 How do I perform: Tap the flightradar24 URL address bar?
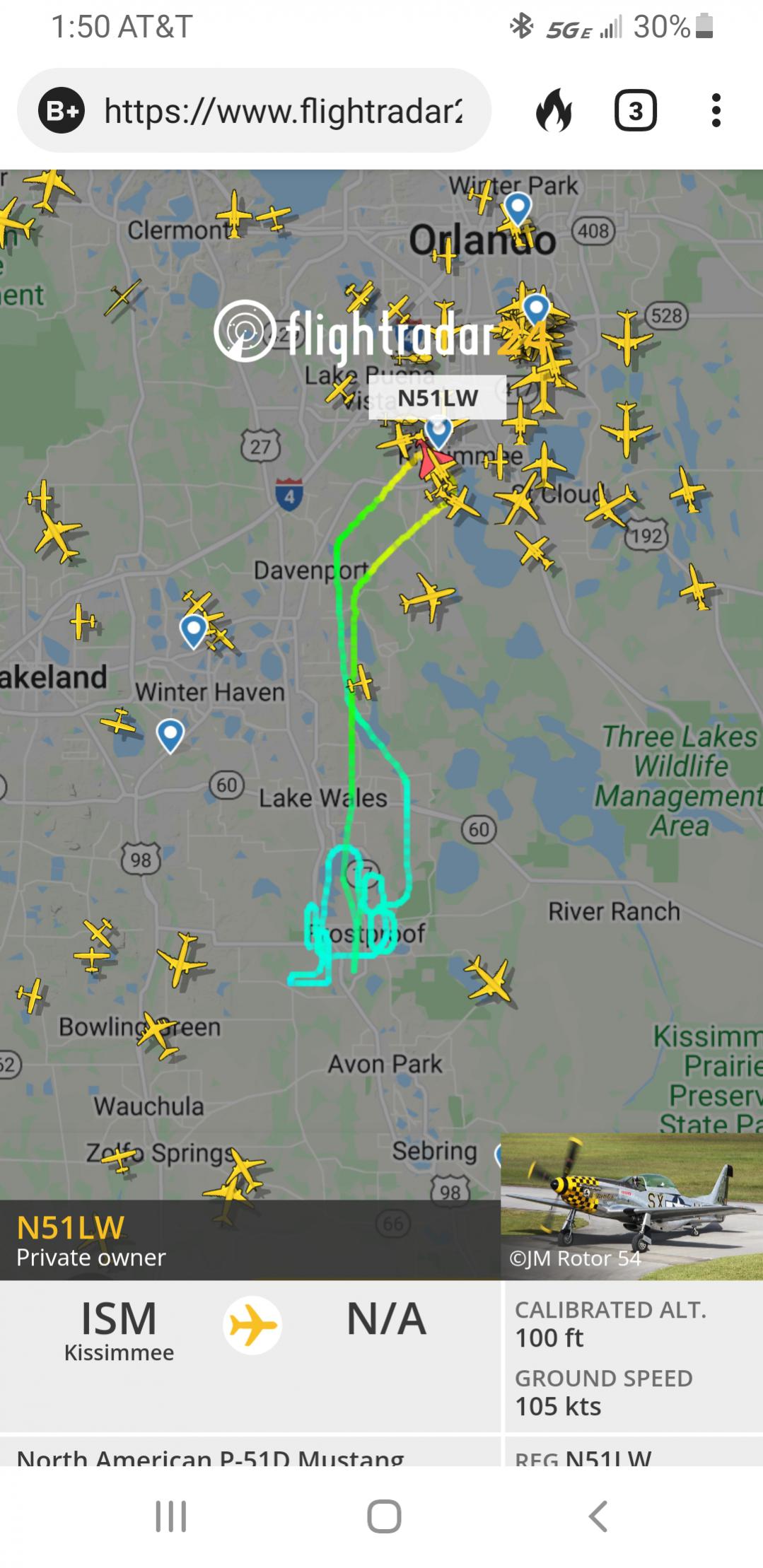(x=283, y=111)
